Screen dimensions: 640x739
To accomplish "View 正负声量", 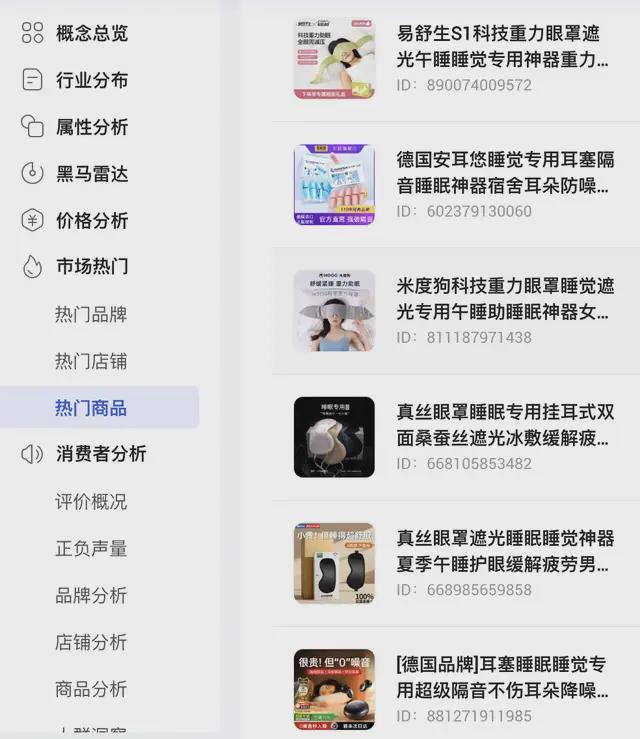I will (x=91, y=548).
